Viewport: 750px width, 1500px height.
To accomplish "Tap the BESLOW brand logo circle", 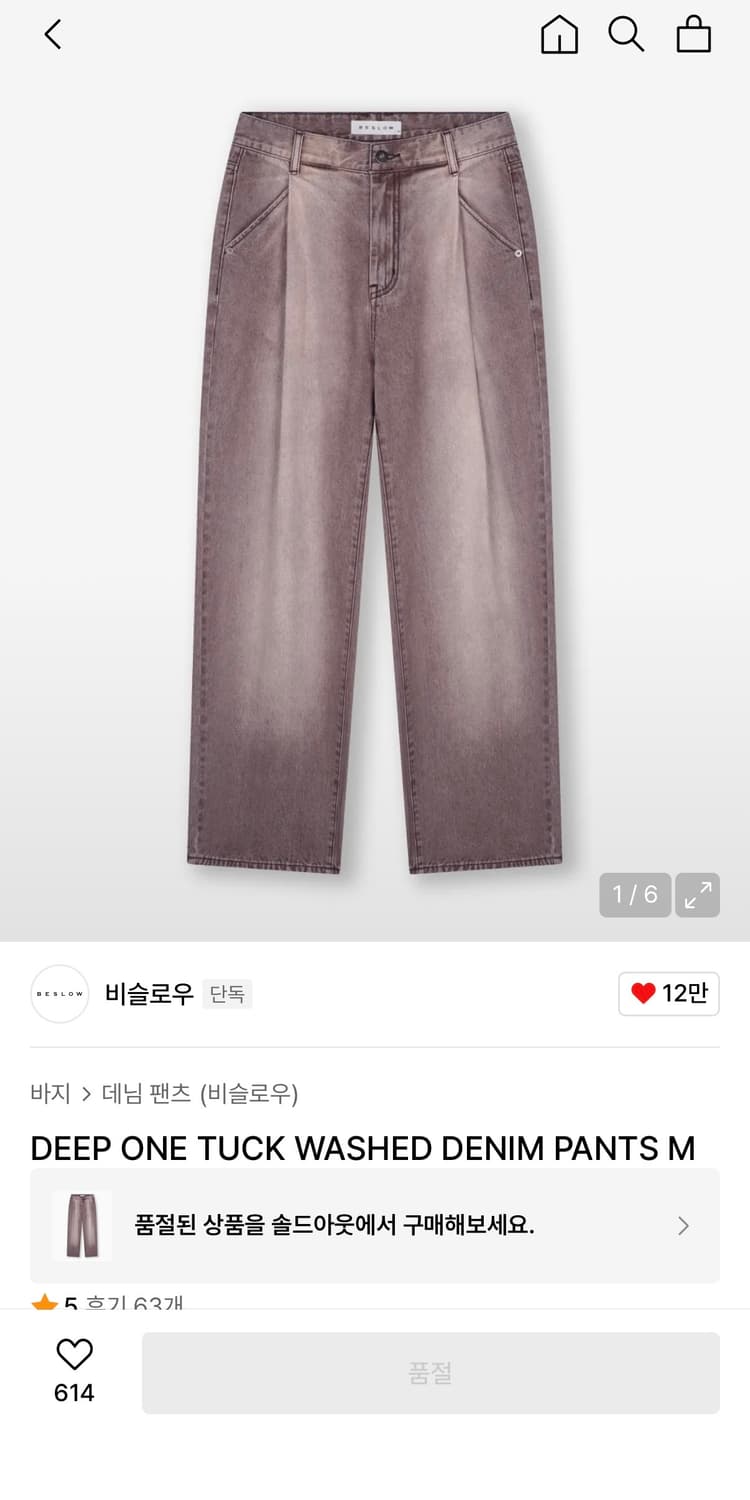I will pyautogui.click(x=60, y=994).
